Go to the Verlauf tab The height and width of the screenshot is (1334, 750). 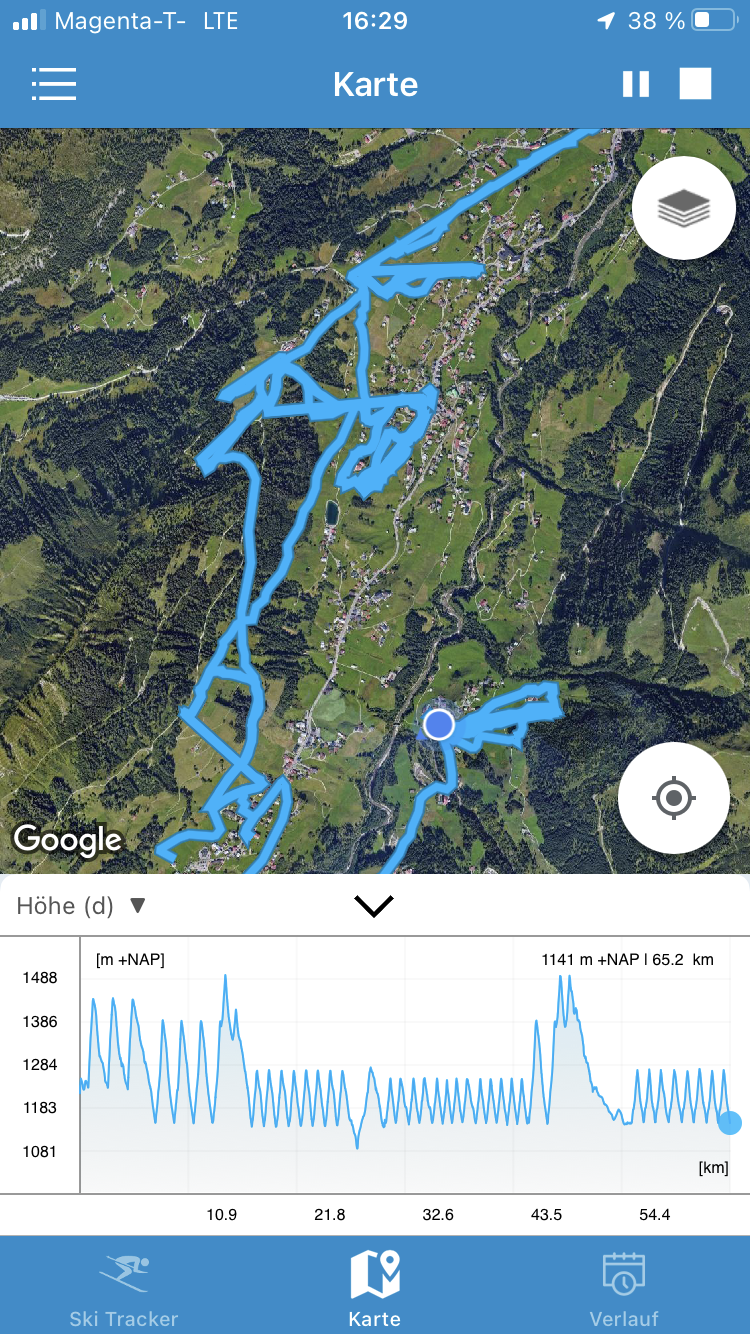pos(624,1288)
